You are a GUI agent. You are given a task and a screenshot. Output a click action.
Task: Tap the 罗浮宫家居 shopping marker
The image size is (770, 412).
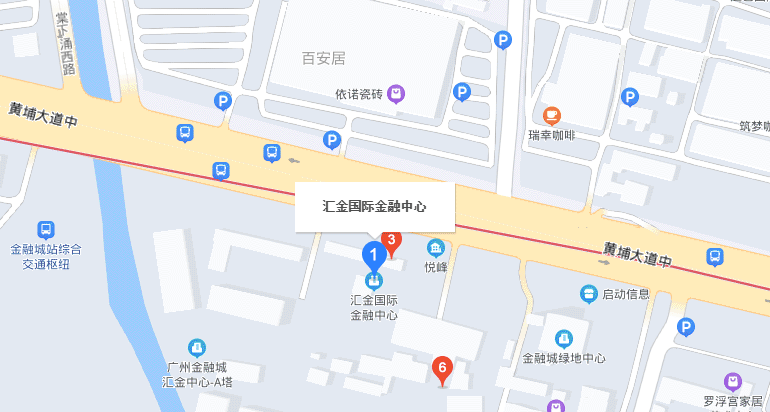(x=733, y=382)
